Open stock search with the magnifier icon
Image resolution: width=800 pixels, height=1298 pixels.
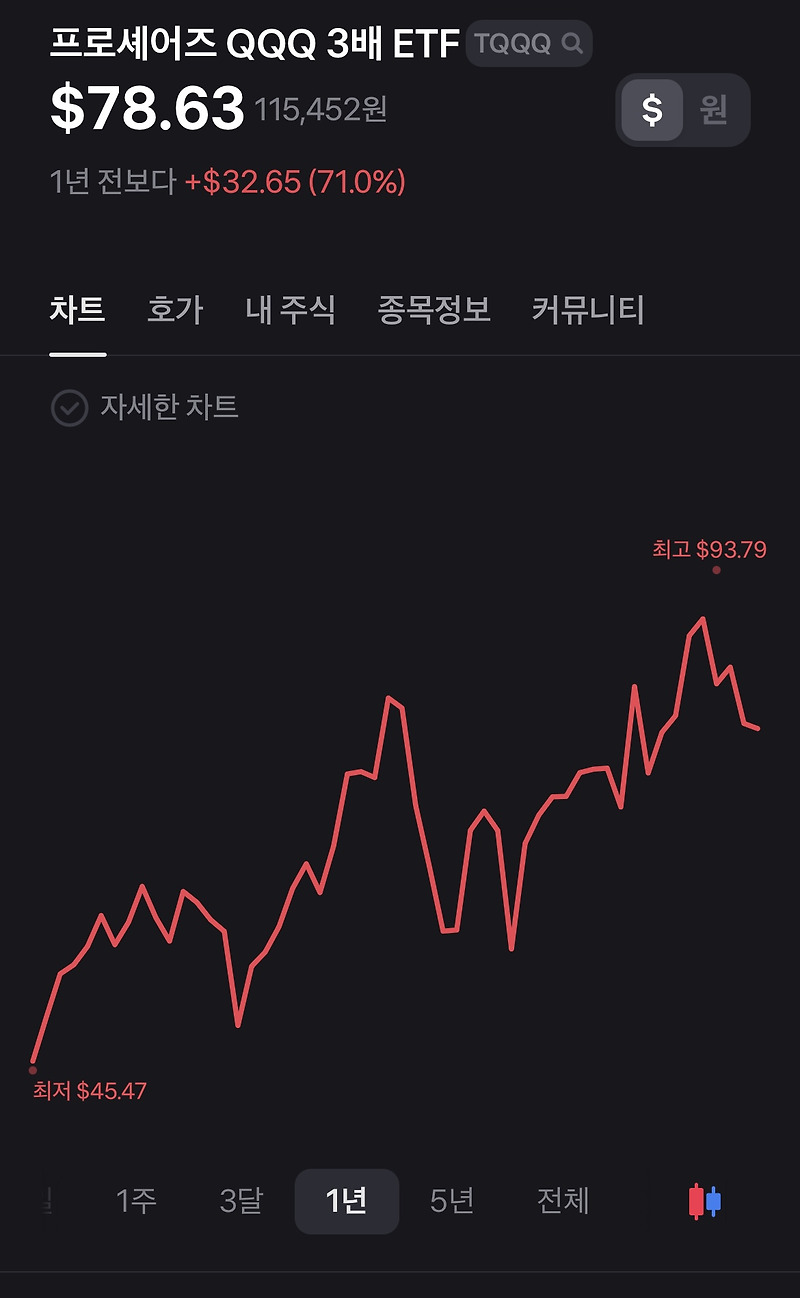pos(570,43)
